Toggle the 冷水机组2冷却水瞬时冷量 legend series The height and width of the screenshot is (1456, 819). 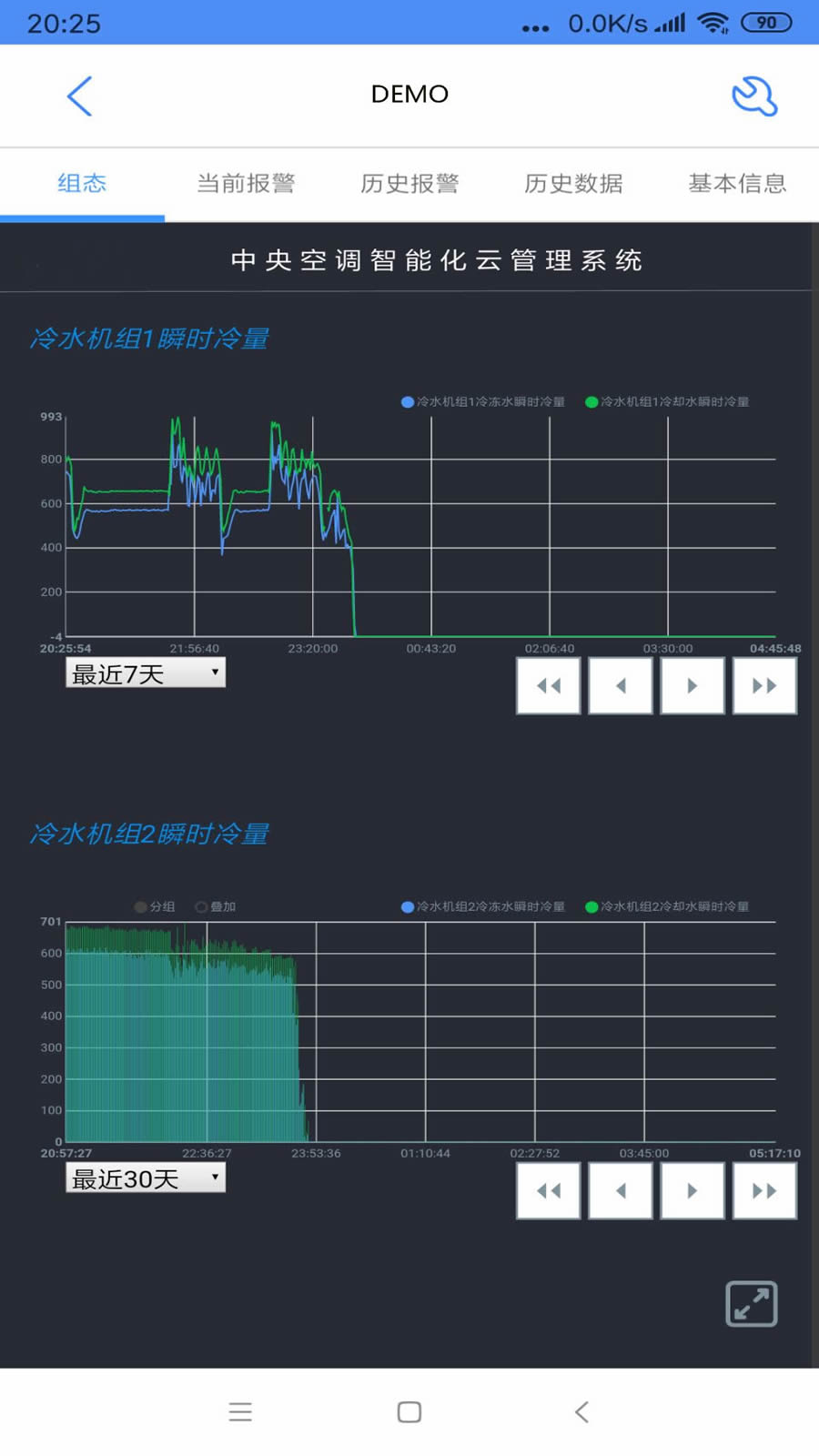(x=667, y=906)
